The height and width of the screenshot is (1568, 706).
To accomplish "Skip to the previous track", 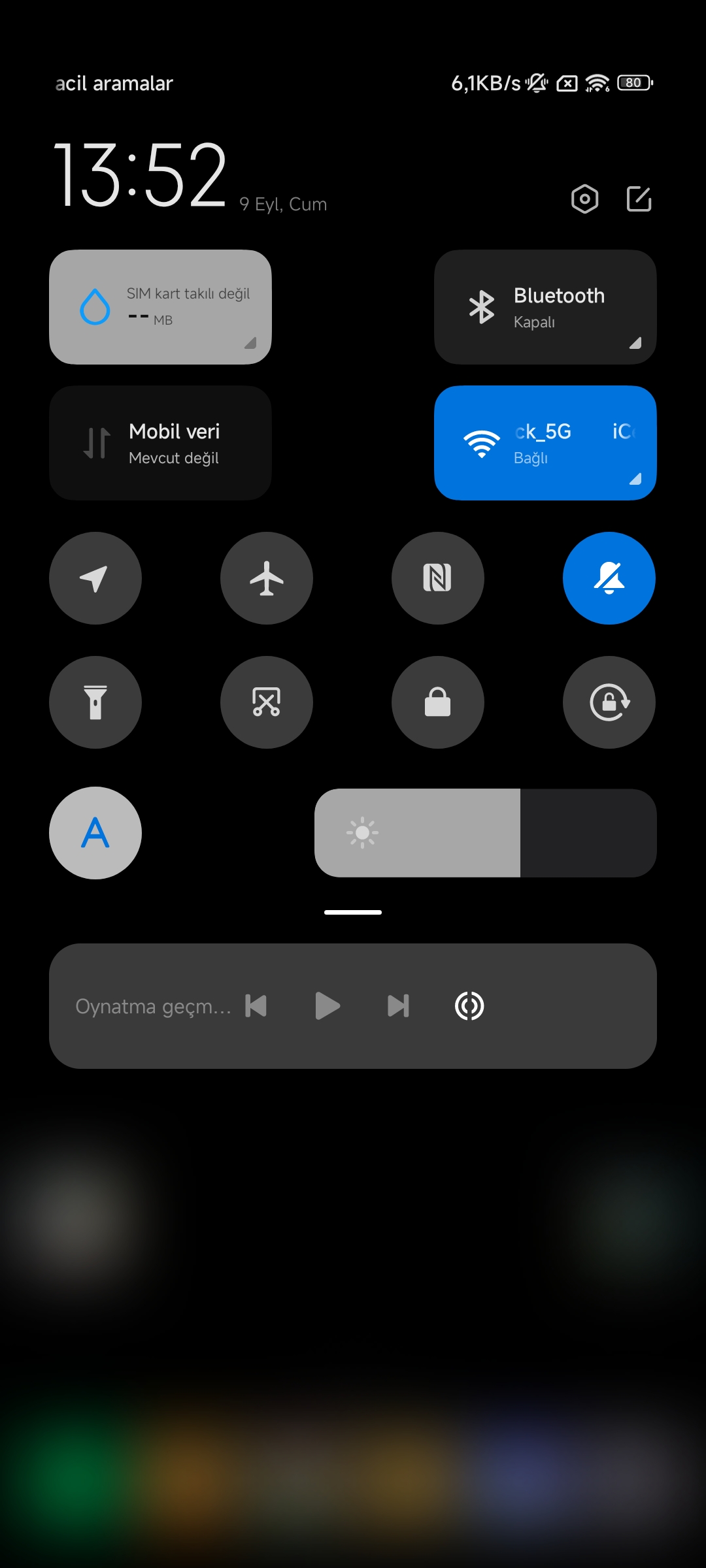I will (256, 1006).
